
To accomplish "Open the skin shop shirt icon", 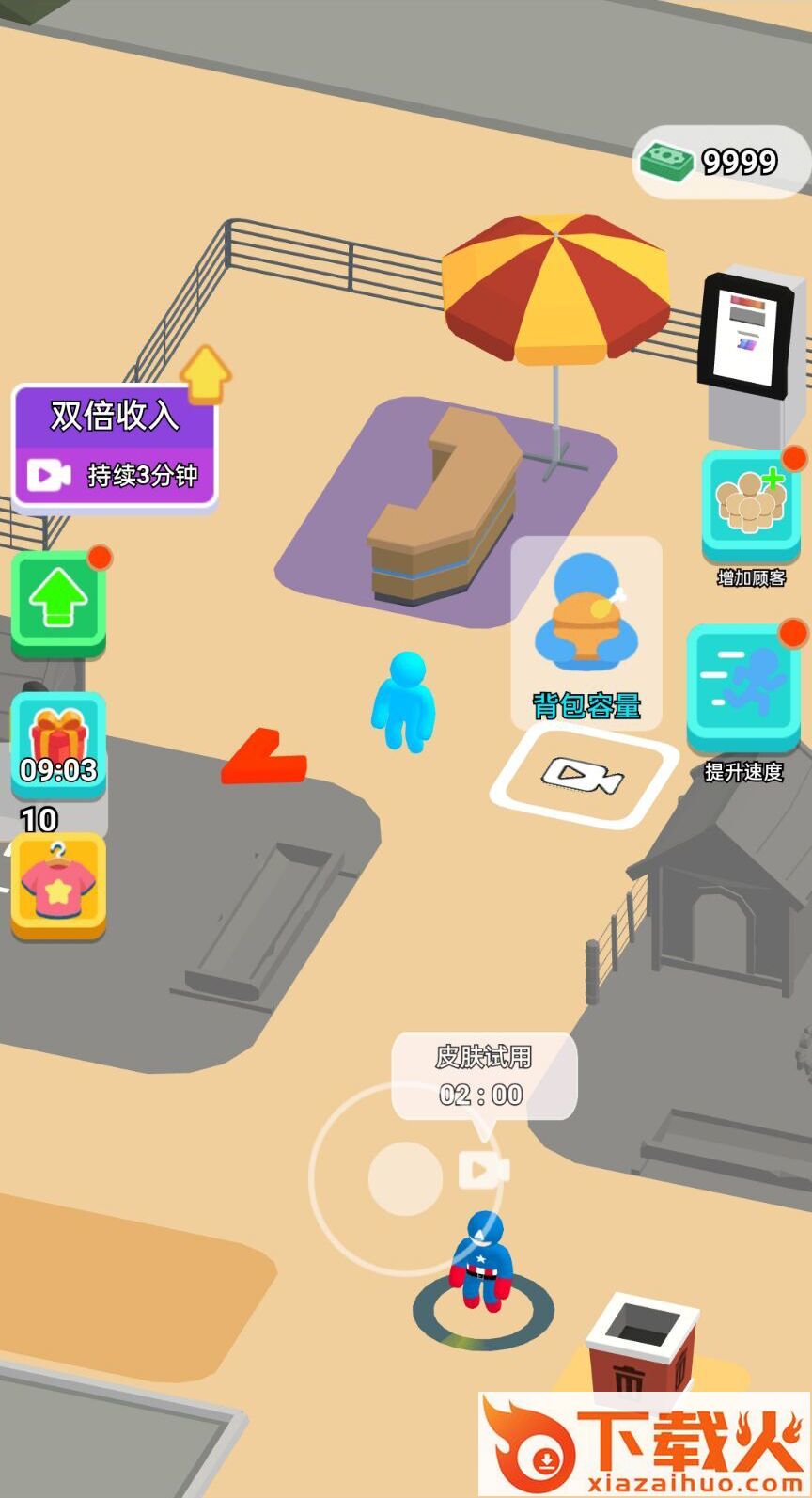I will (58, 886).
